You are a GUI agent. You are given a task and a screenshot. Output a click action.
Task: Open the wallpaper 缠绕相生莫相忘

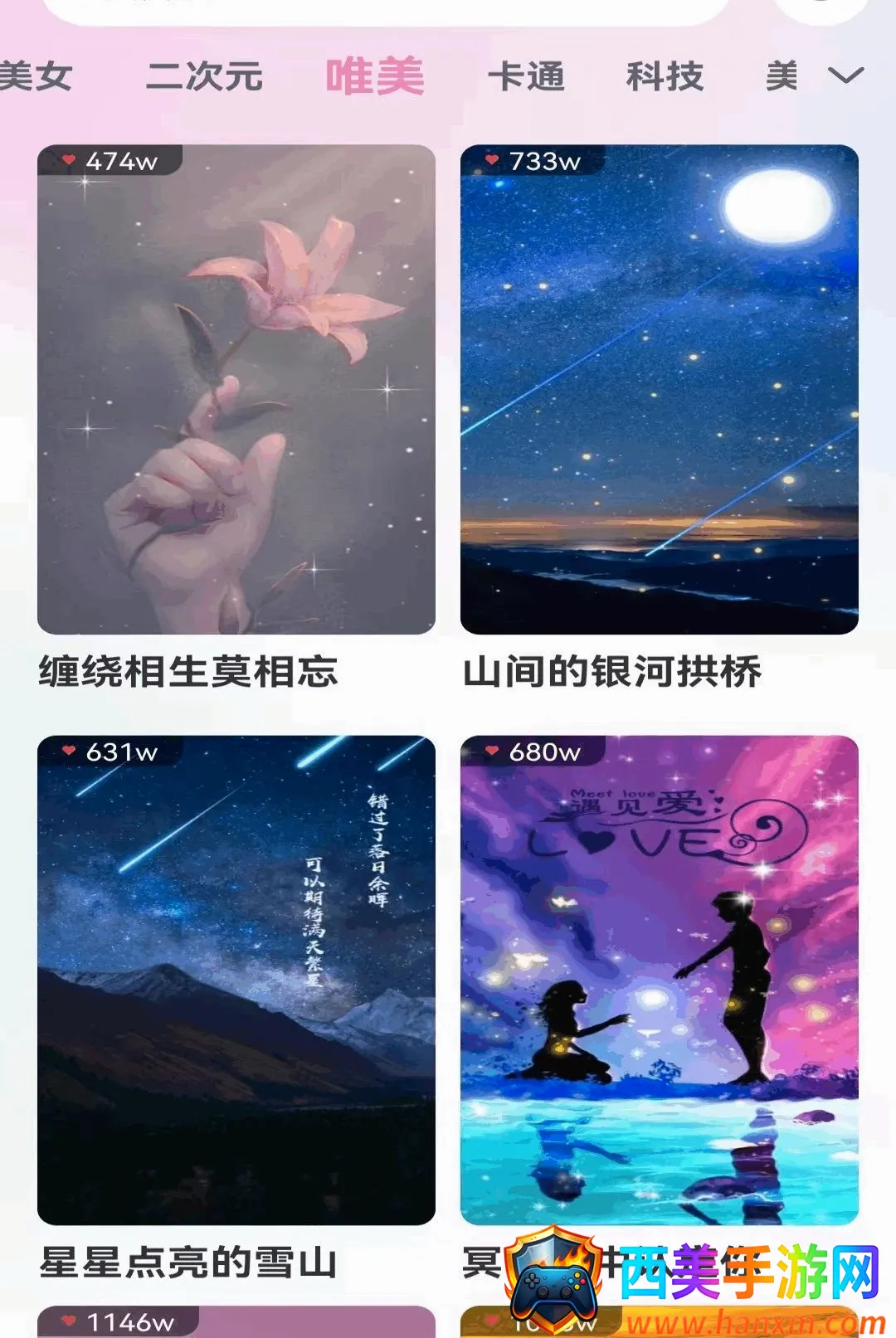point(236,389)
